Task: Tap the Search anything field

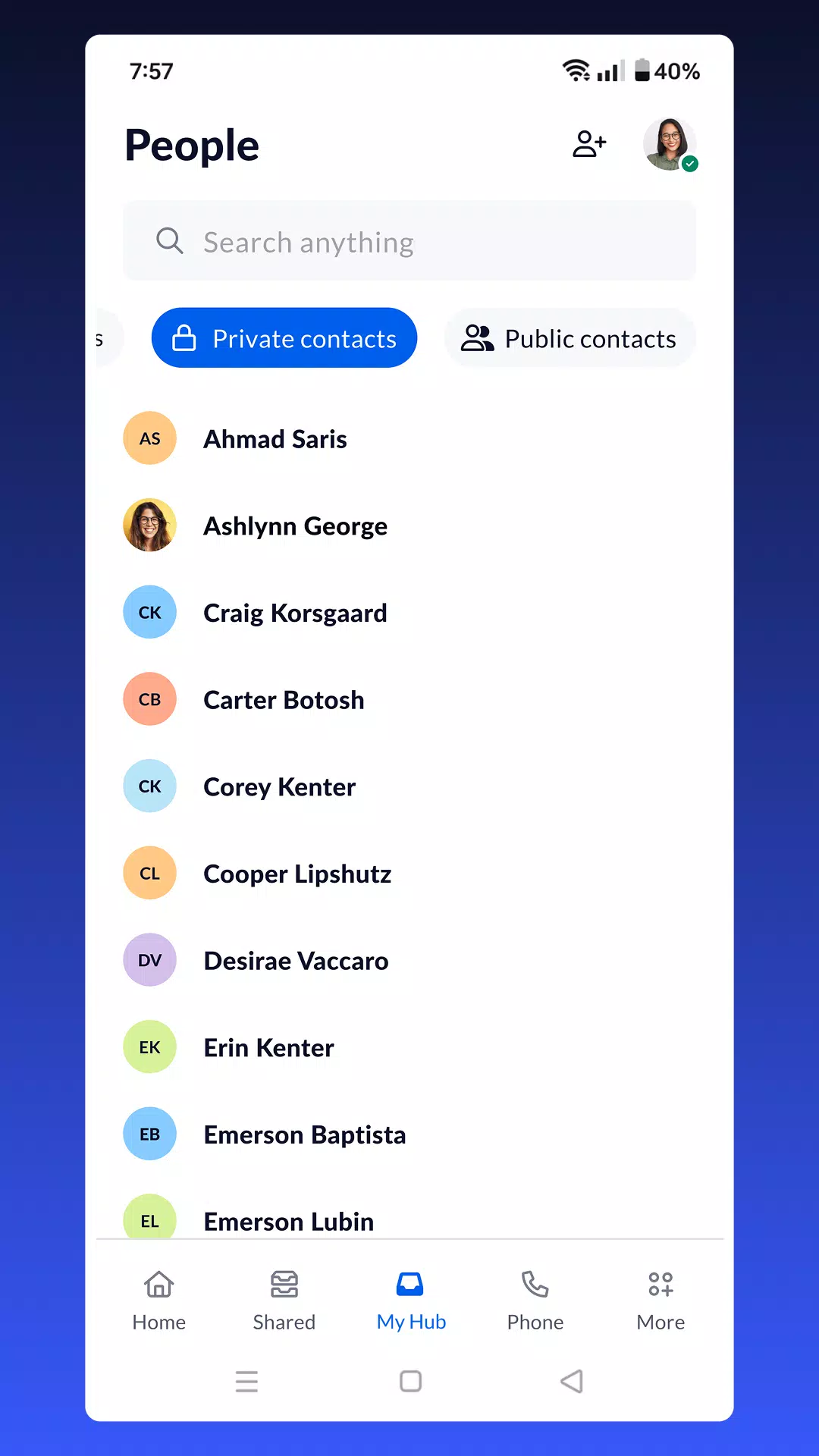Action: 409,242
